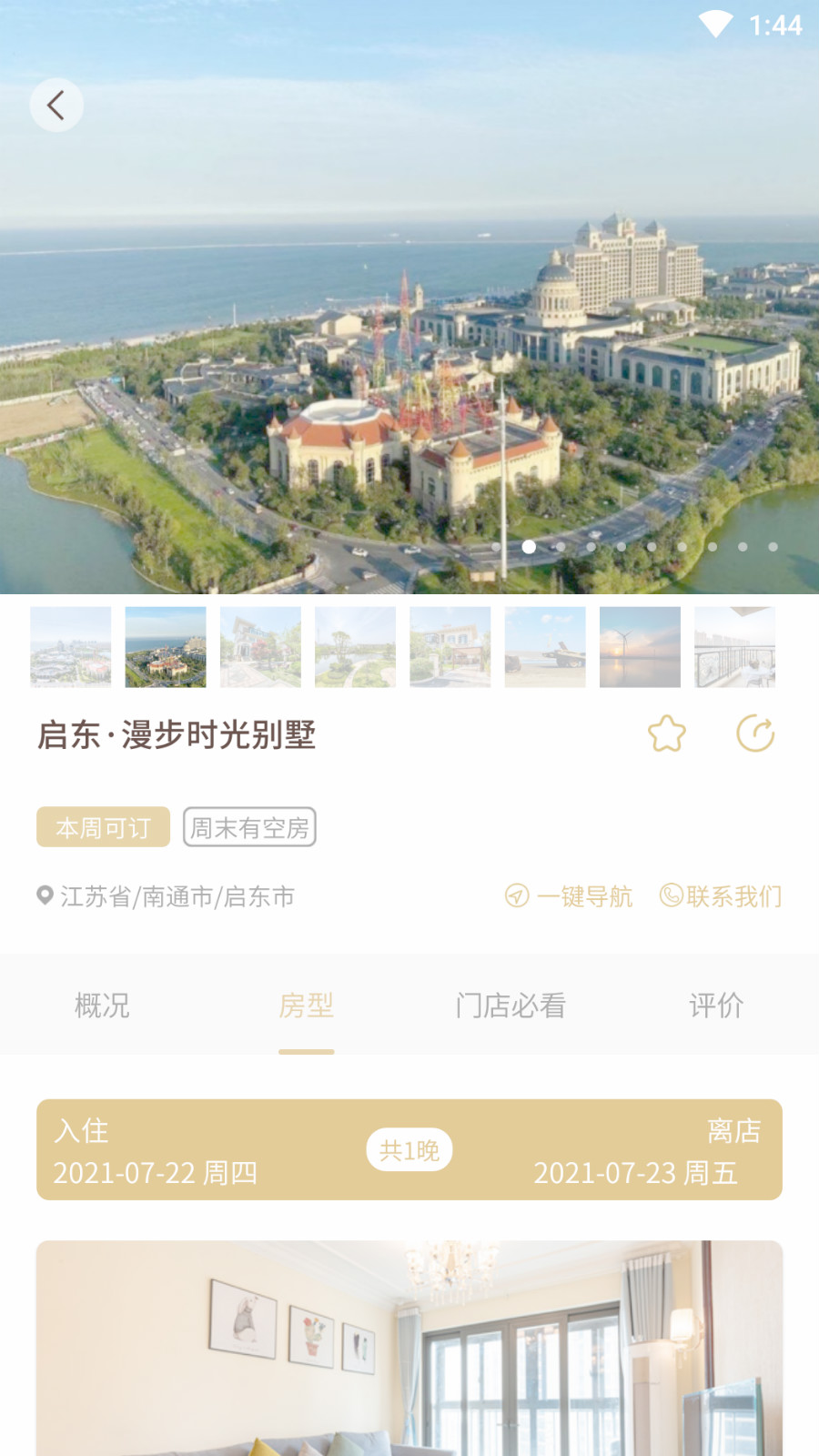Click the compass icon for 一键导航 navigation
Image resolution: width=819 pixels, height=1456 pixels.
tap(516, 896)
